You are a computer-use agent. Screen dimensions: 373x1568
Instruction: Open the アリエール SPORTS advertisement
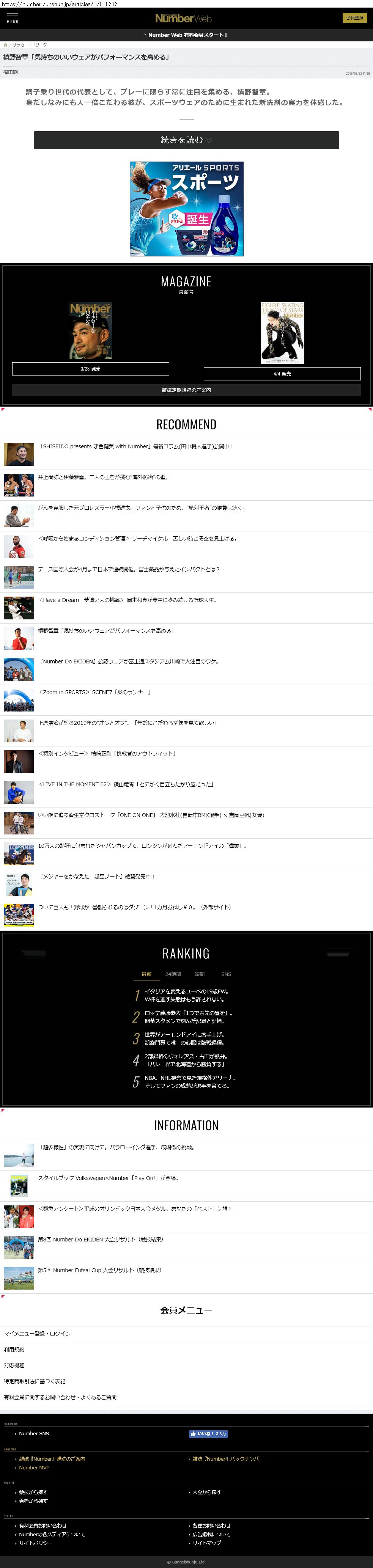pos(186,209)
